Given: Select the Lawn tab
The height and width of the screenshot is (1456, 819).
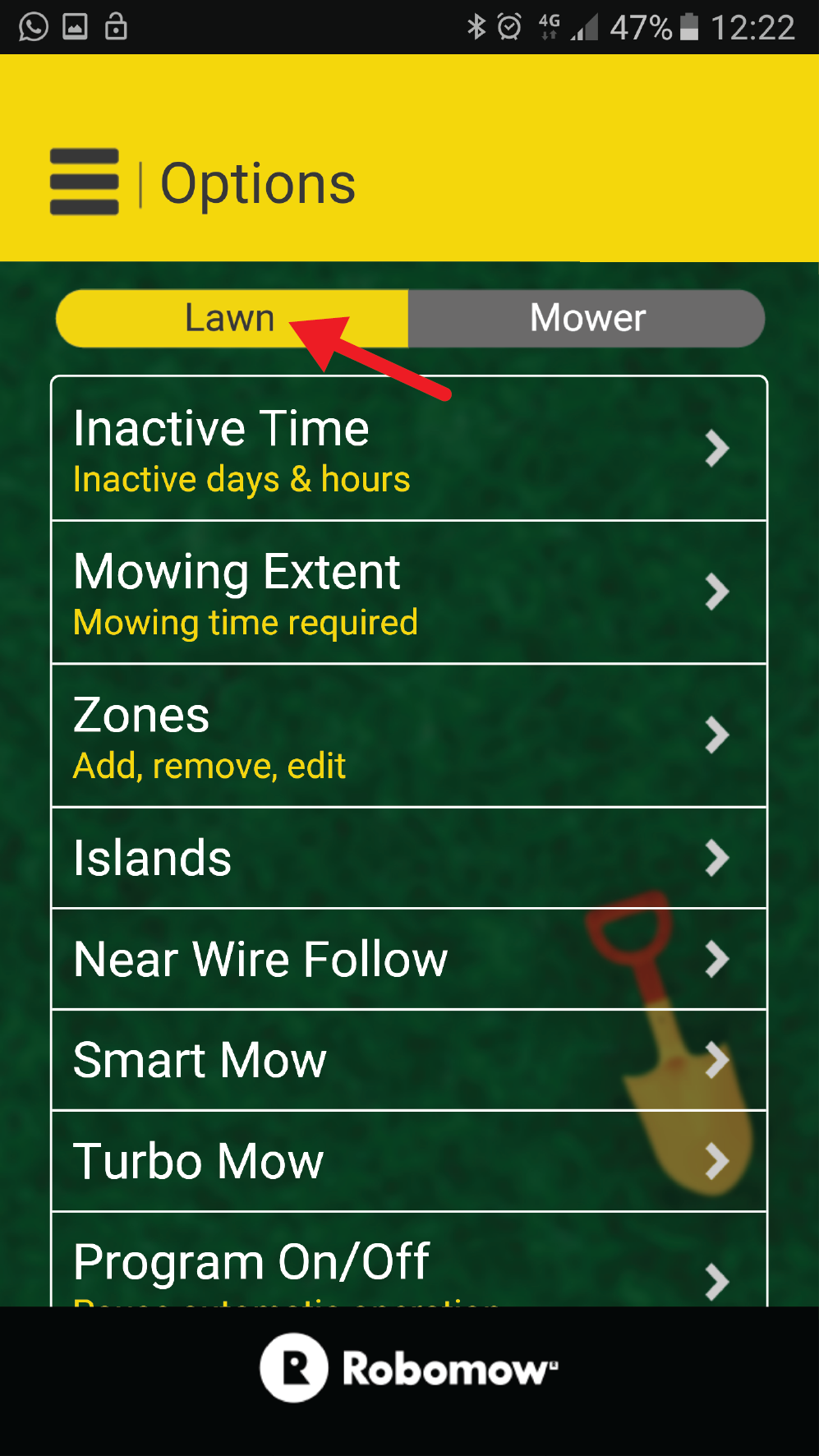Looking at the screenshot, I should click(x=231, y=318).
